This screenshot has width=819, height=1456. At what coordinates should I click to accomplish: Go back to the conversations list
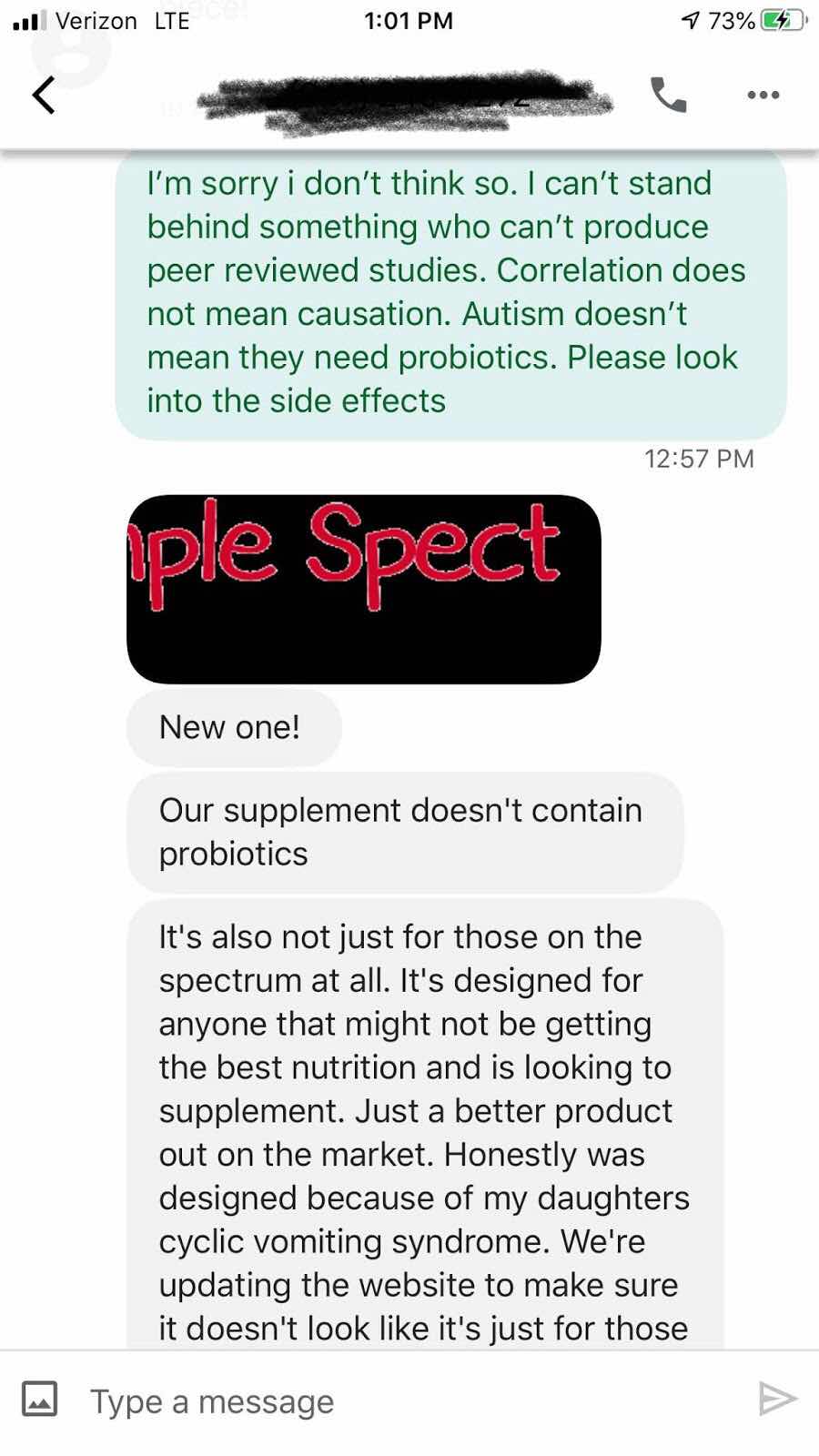(x=43, y=95)
